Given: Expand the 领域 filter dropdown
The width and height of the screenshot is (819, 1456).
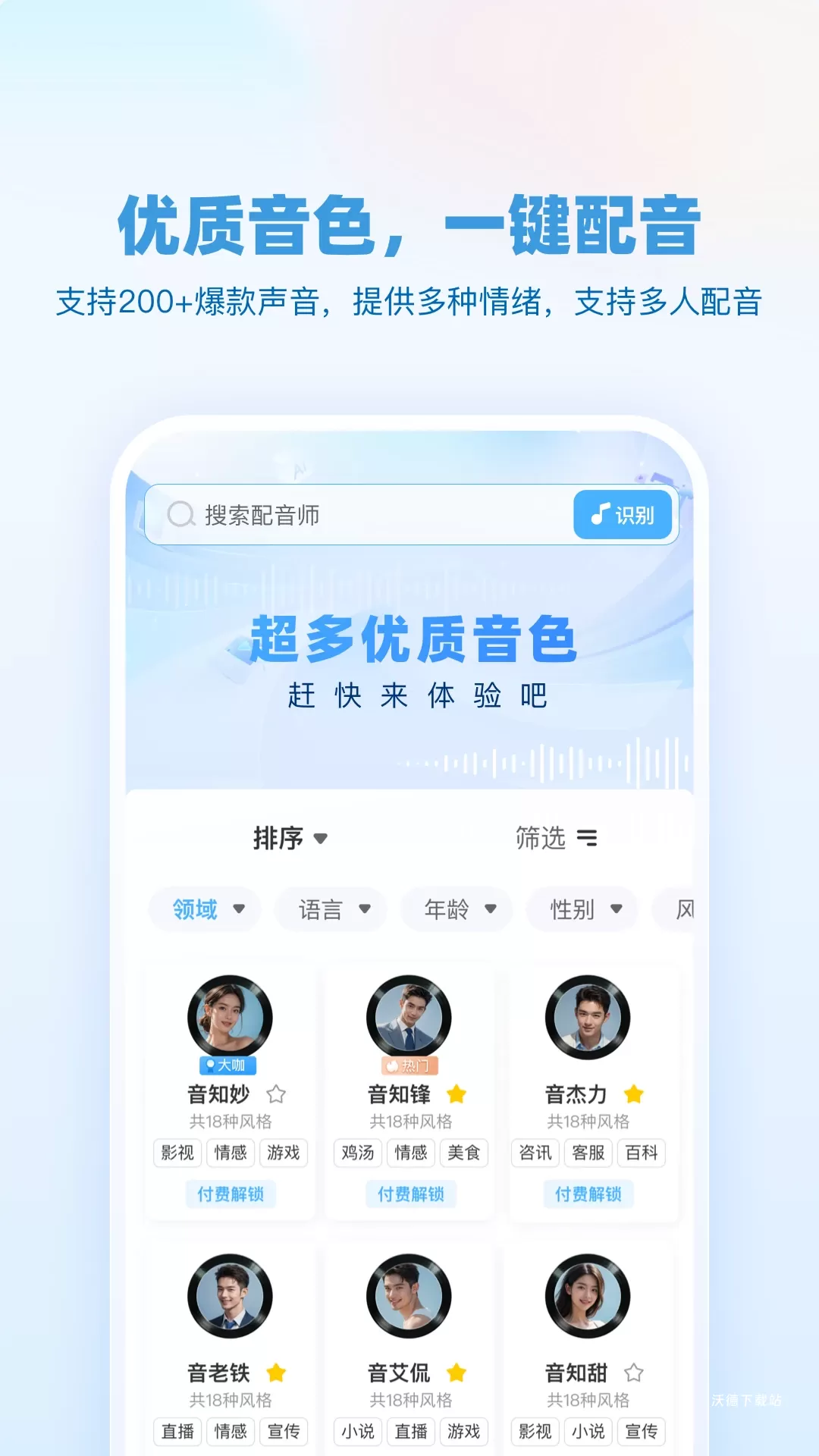Looking at the screenshot, I should click(205, 909).
